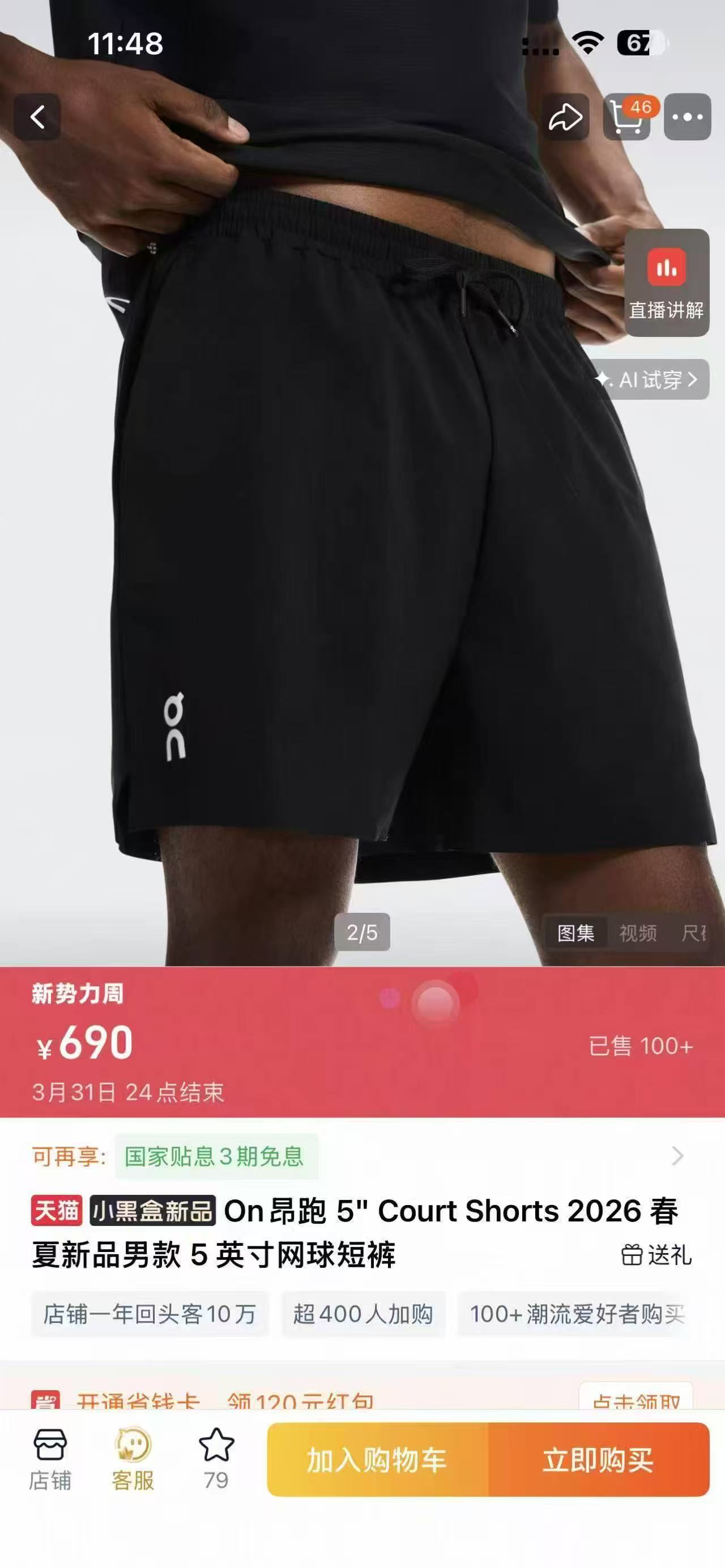Screen dimensions: 725x1568
Task: Try the AI 试穿 virtual fitting
Action: pyautogui.click(x=650, y=380)
